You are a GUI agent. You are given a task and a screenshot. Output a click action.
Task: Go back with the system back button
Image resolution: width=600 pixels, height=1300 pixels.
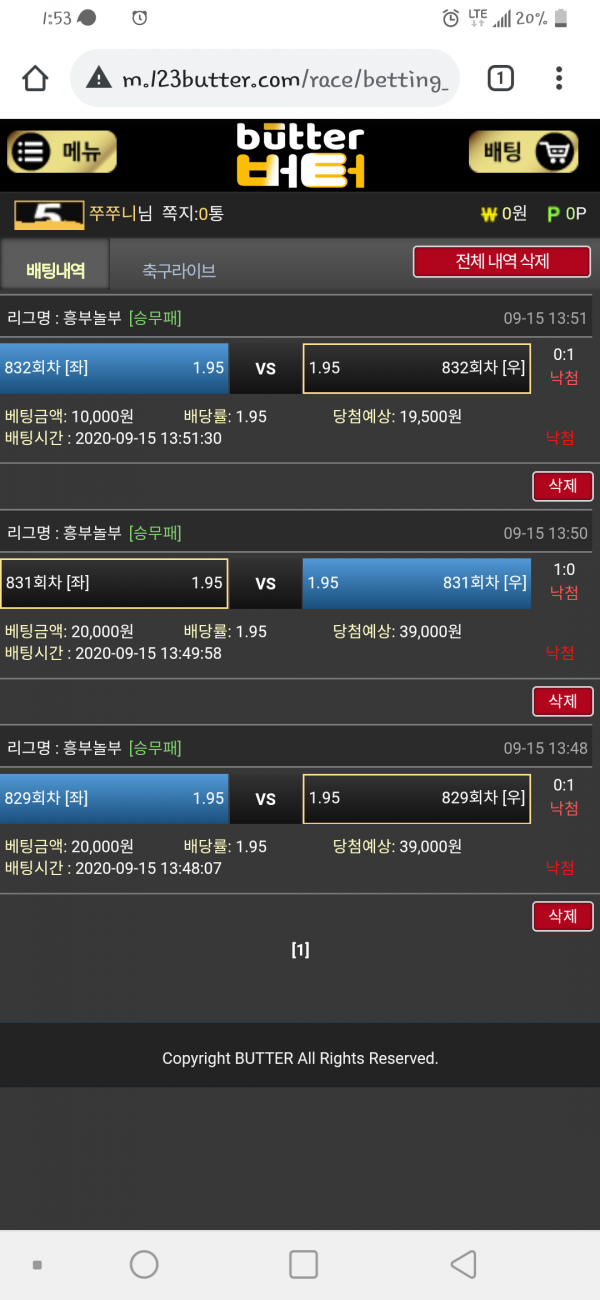463,1264
